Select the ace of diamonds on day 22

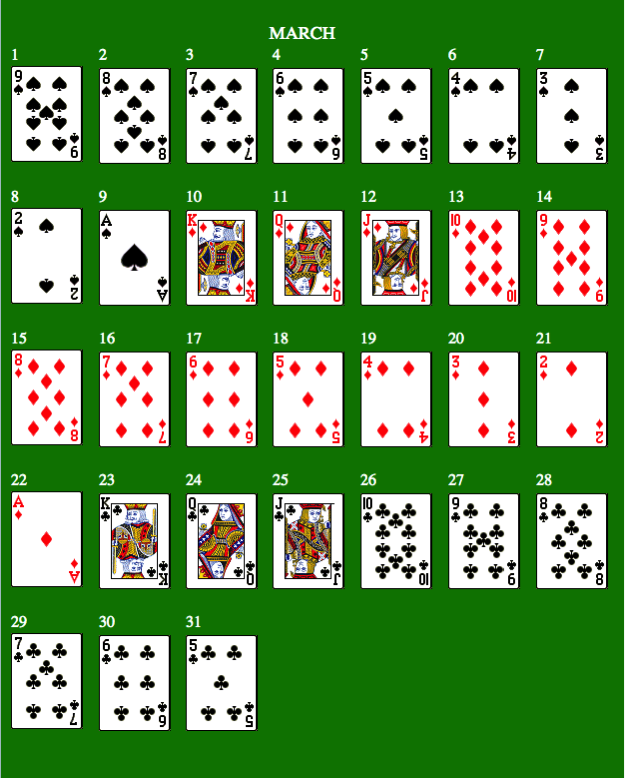click(46, 540)
